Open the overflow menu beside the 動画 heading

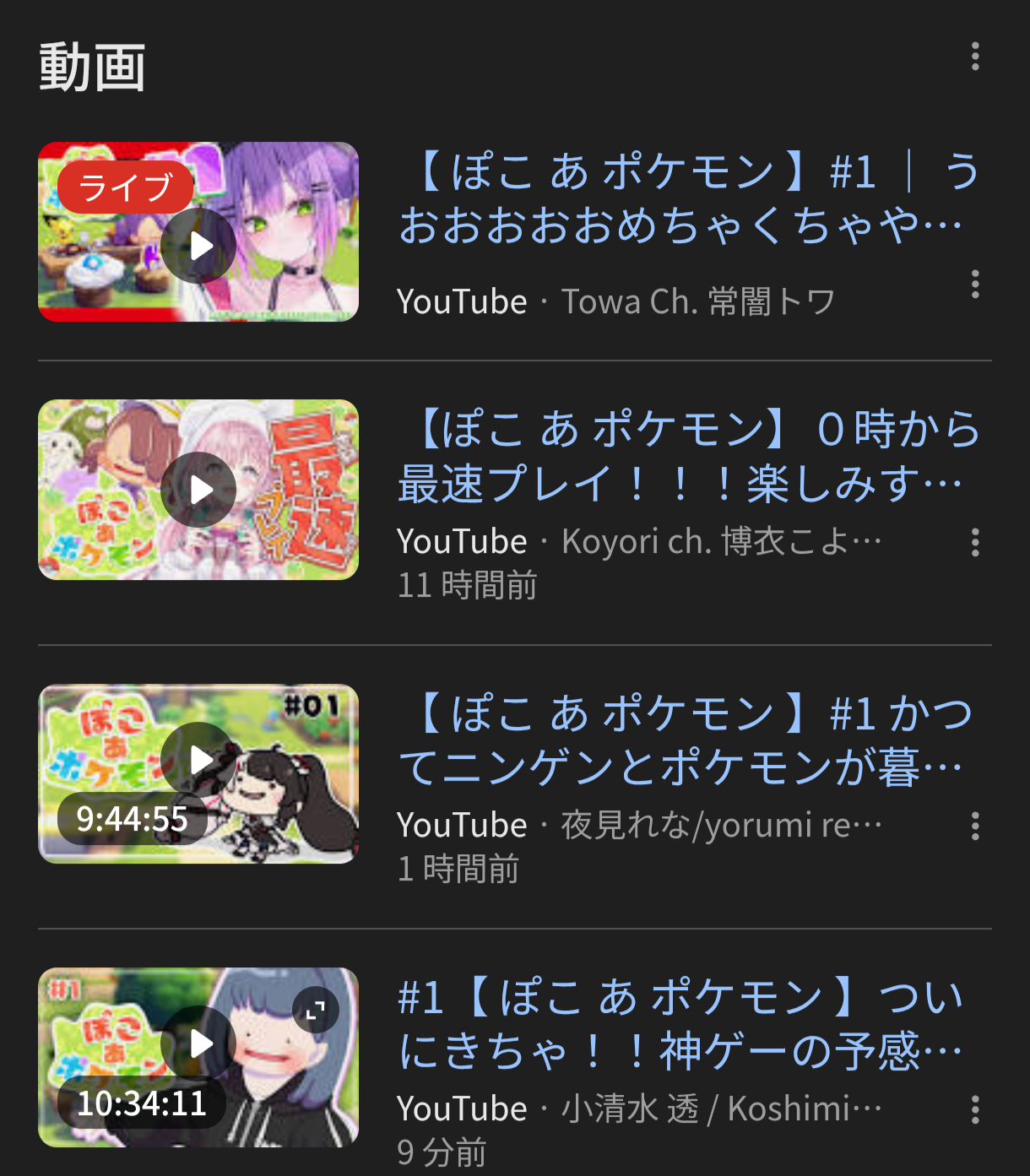click(x=975, y=57)
